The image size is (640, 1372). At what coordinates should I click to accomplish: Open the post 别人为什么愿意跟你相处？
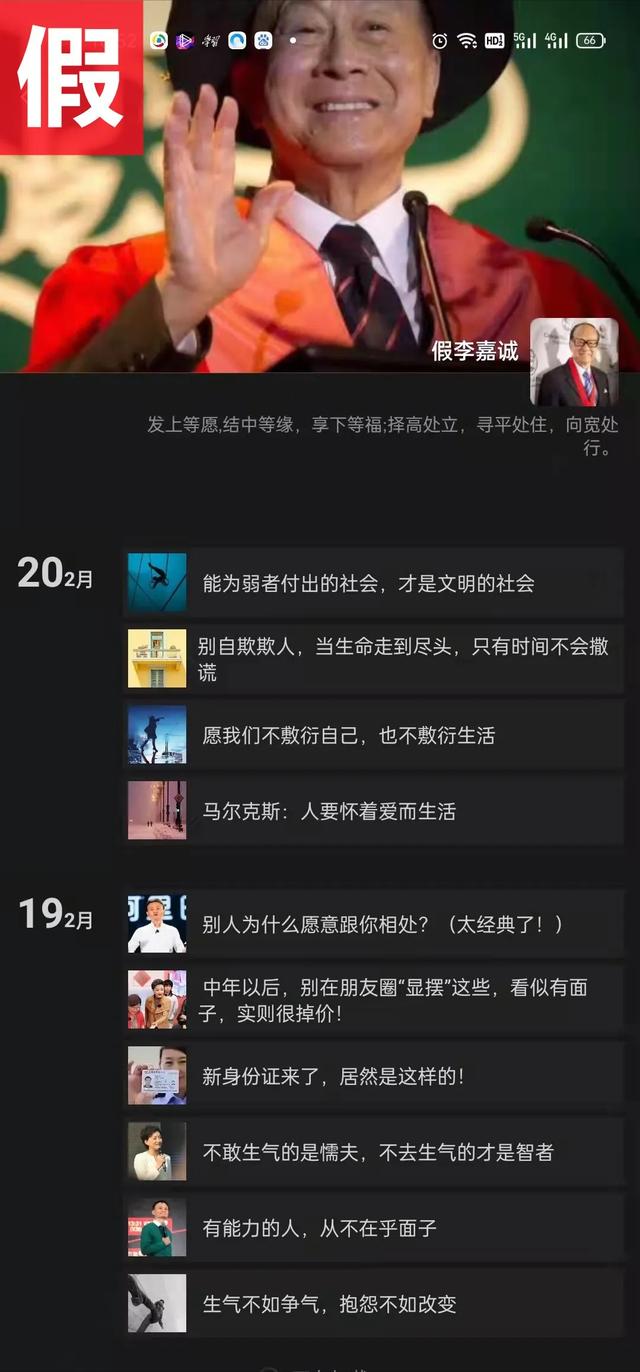[373, 925]
